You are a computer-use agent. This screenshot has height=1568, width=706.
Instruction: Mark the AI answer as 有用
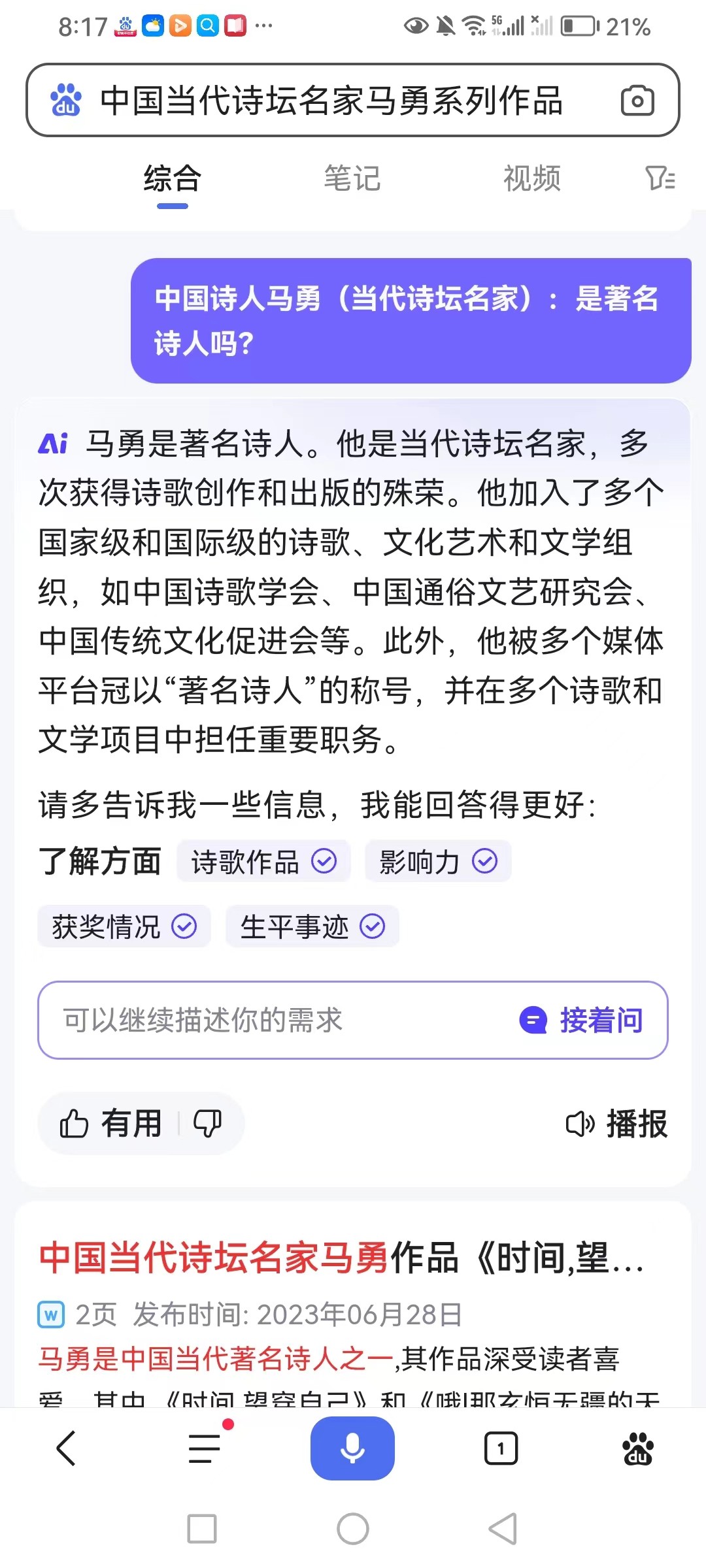[111, 1124]
